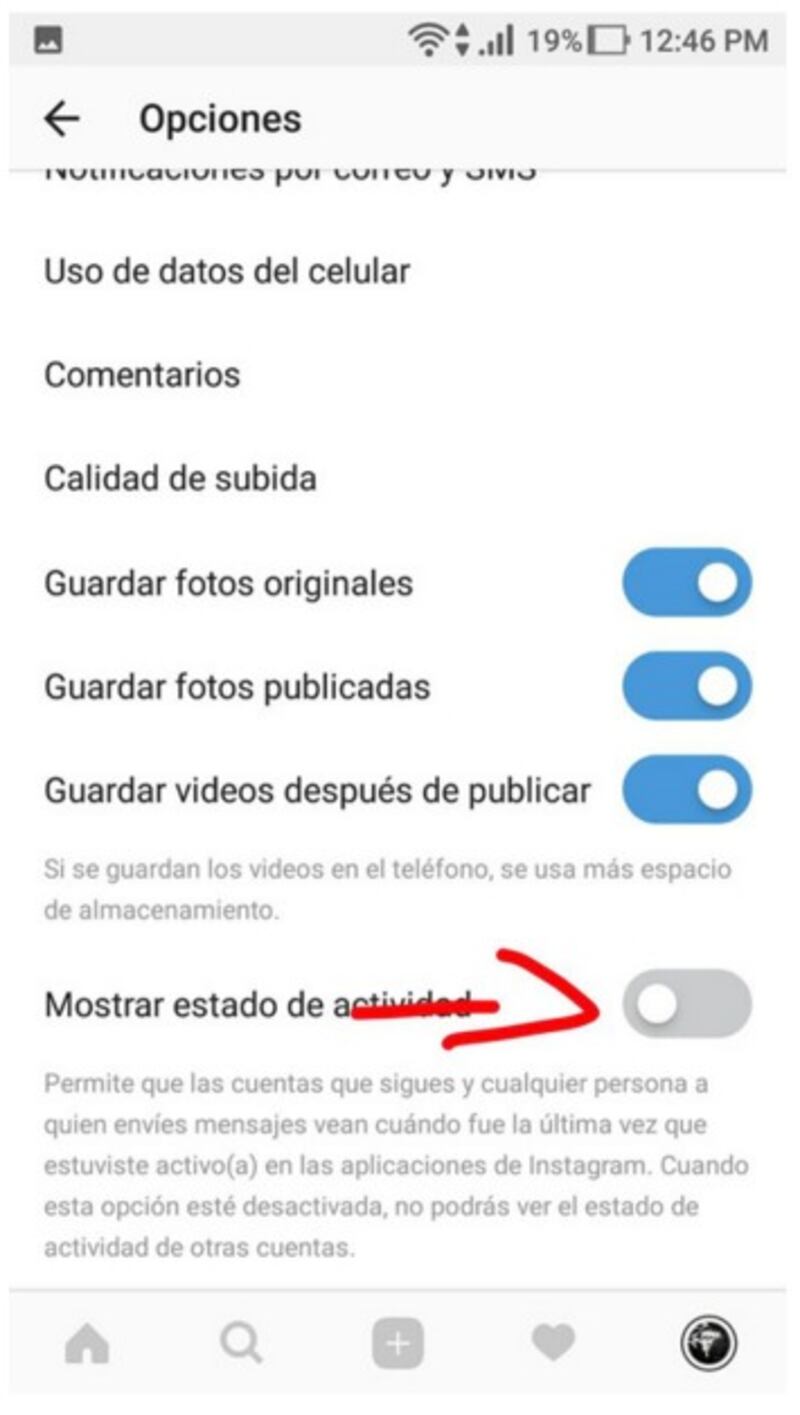Create a new post with plus button

tap(398, 1344)
